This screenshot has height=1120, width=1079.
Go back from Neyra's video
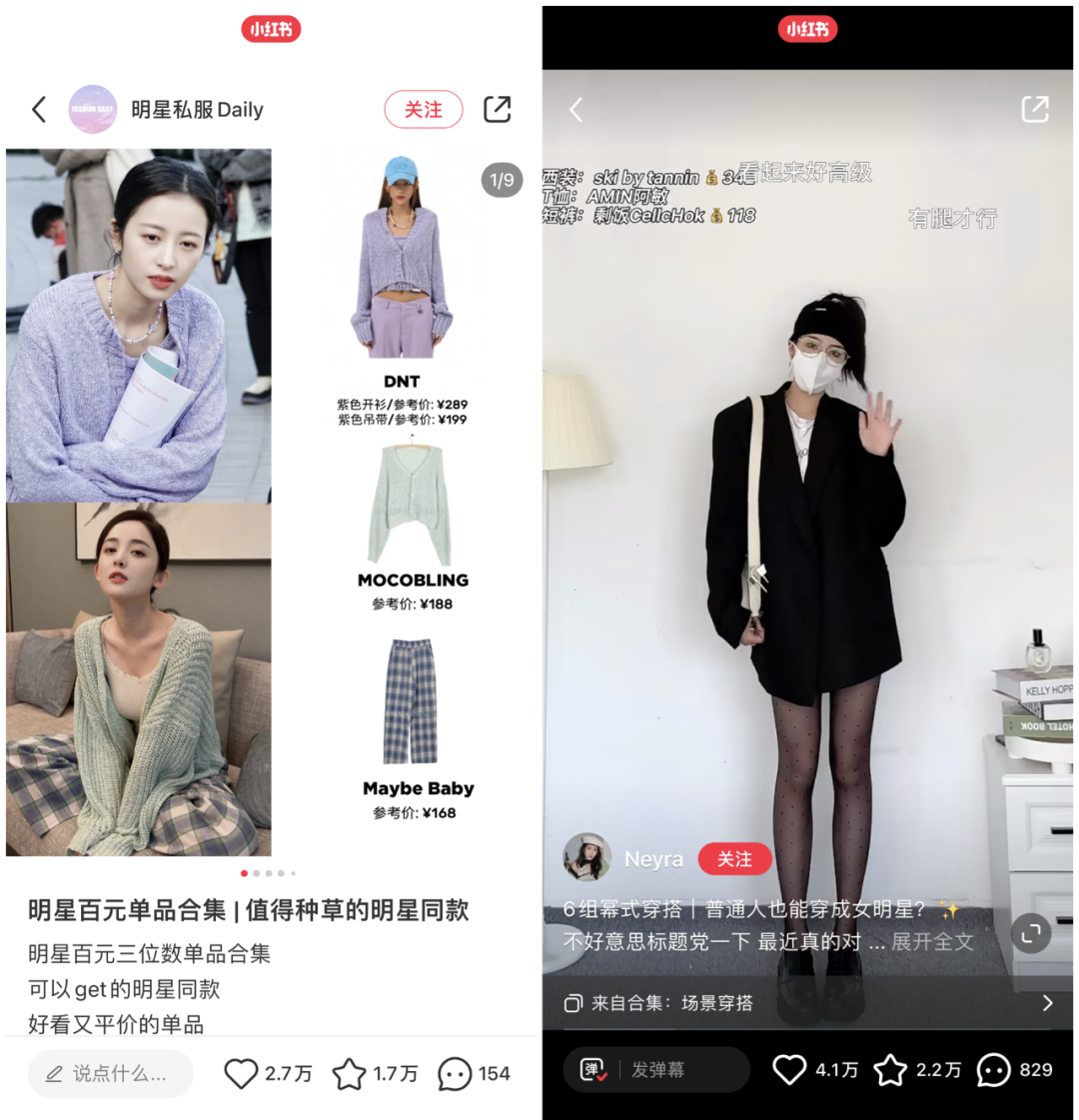point(576,110)
